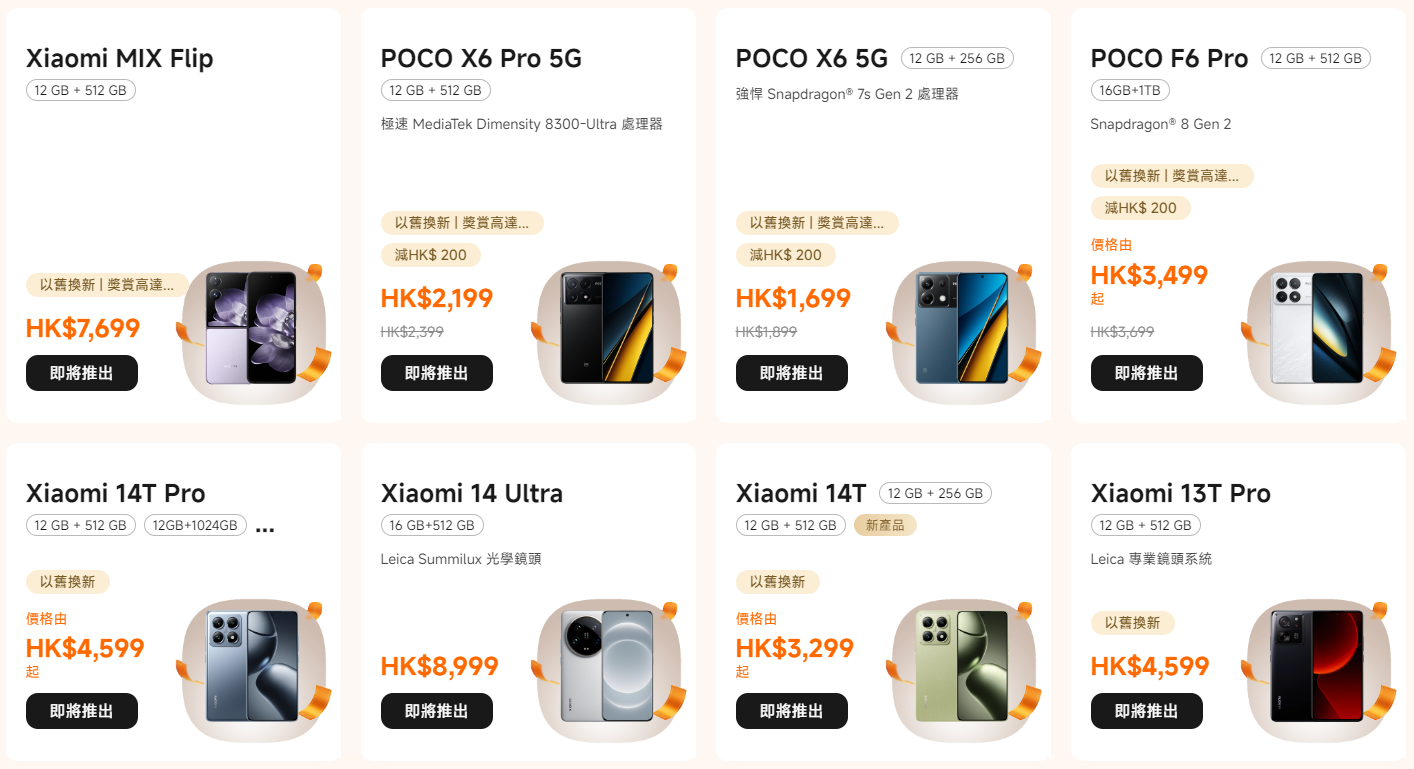The image size is (1414, 769).
Task: View POCO X6 Pro 5G product image
Action: pos(607,327)
